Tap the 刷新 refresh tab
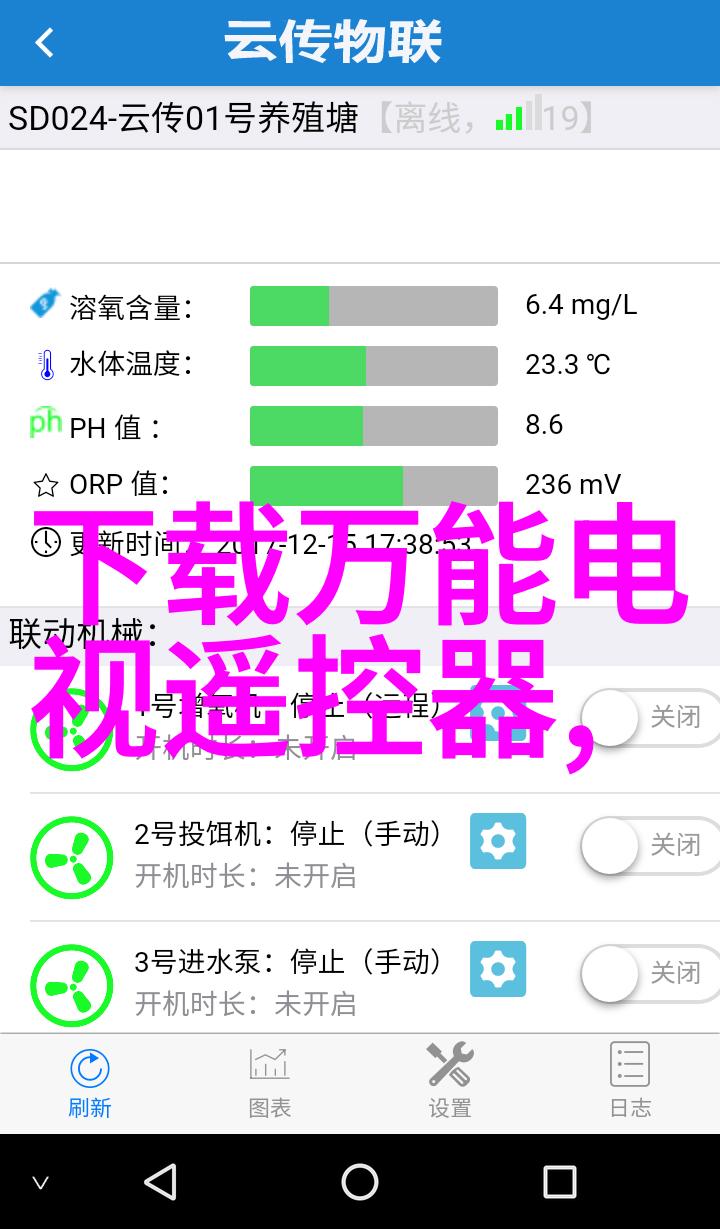 coord(90,1082)
